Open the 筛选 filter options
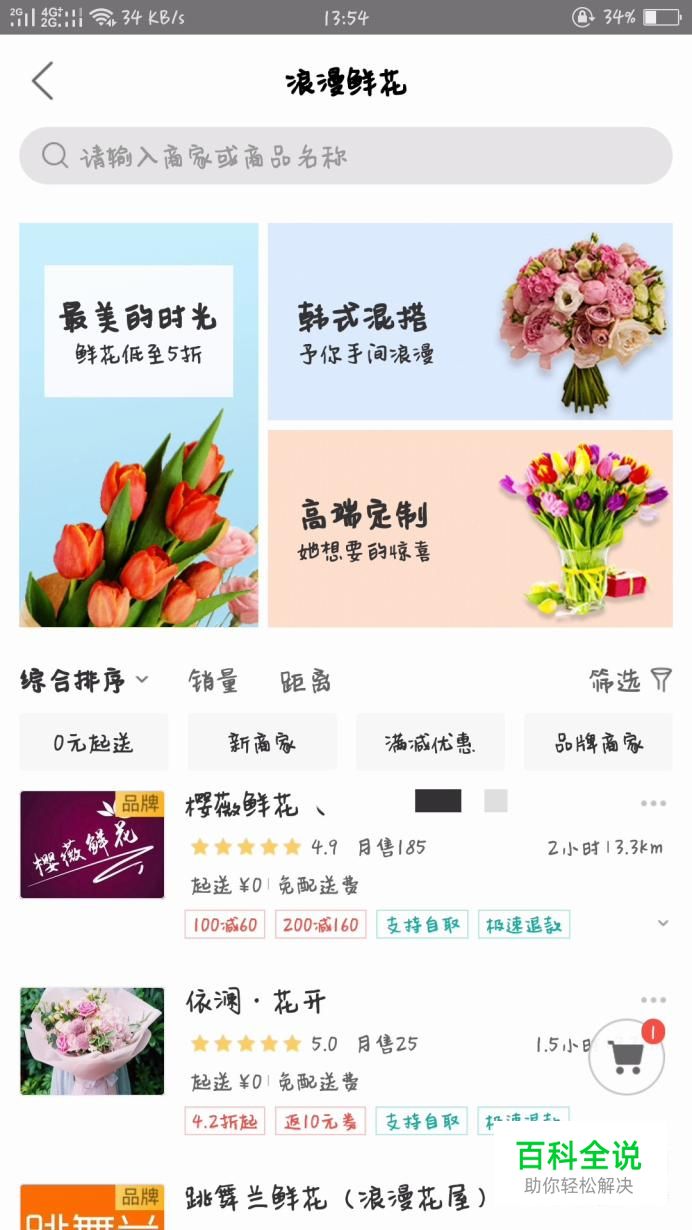Screen dimensions: 692x1230 click(x=630, y=681)
